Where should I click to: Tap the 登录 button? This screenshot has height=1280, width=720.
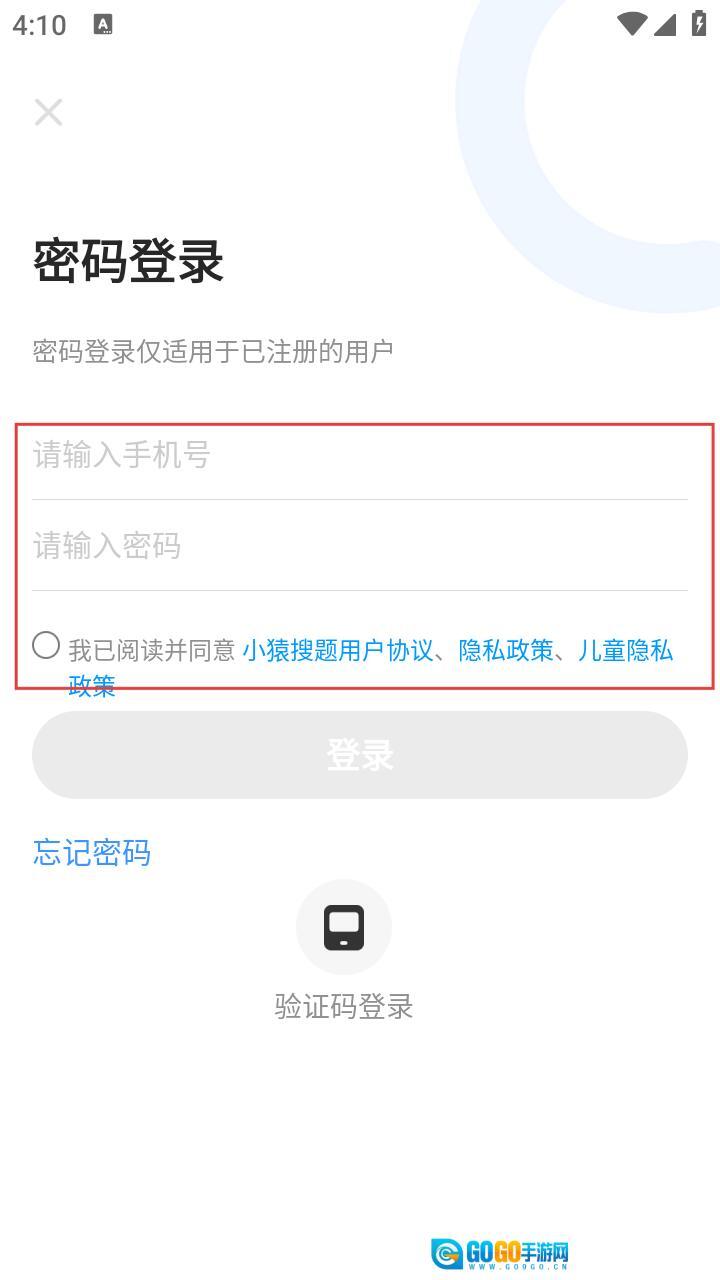tap(360, 755)
